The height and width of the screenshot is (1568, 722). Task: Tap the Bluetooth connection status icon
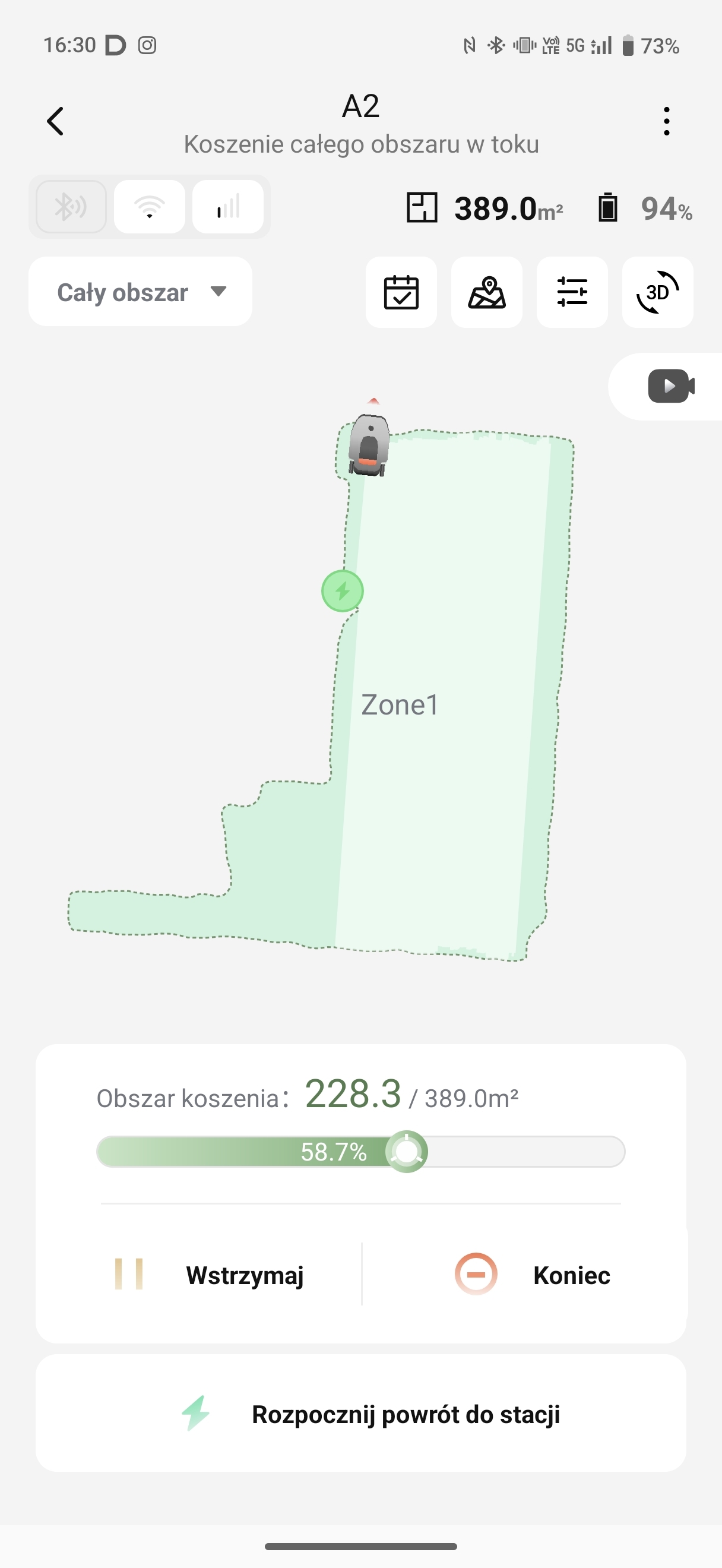click(x=71, y=207)
